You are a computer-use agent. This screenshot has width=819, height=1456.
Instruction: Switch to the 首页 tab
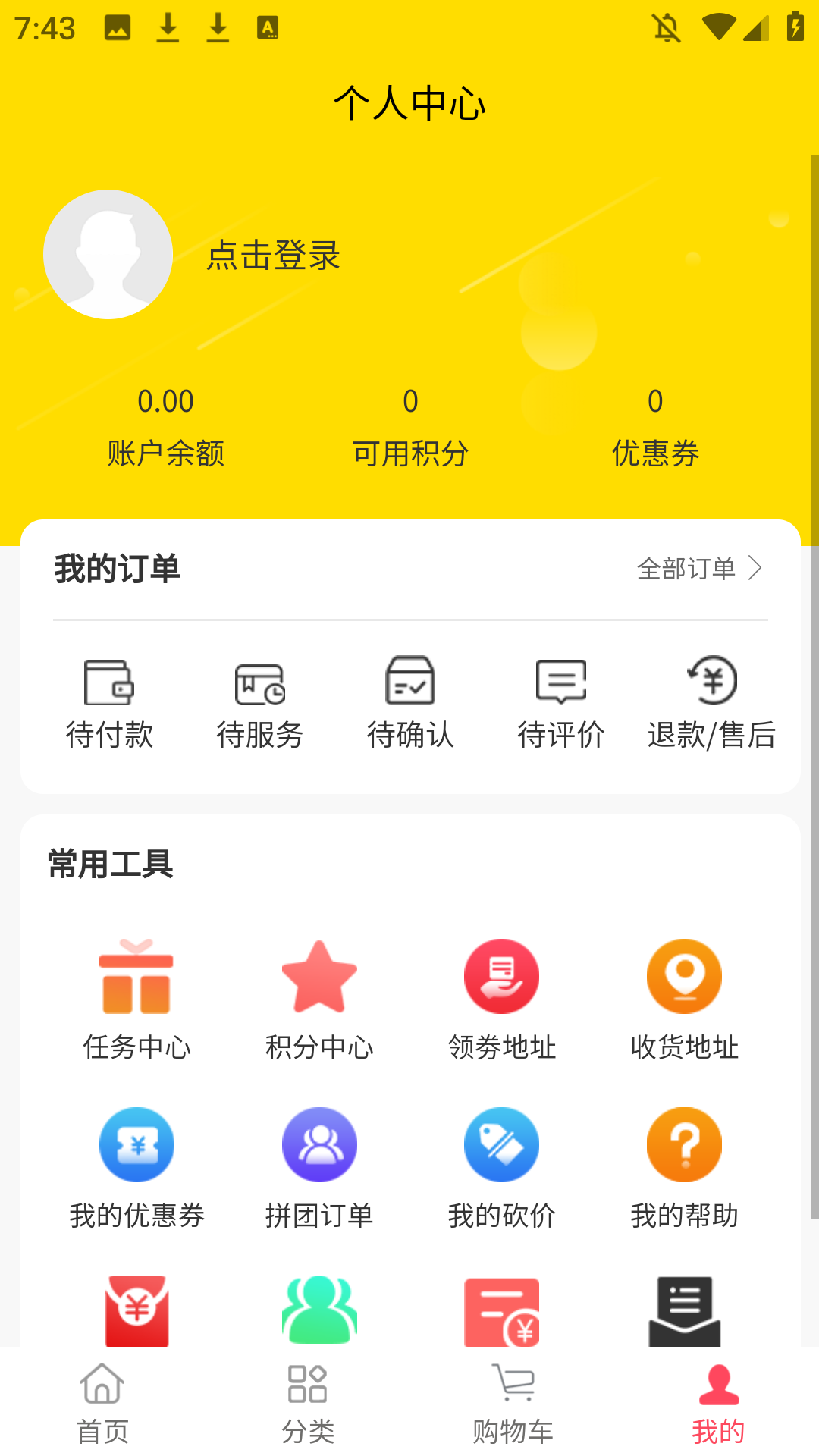(x=102, y=1402)
